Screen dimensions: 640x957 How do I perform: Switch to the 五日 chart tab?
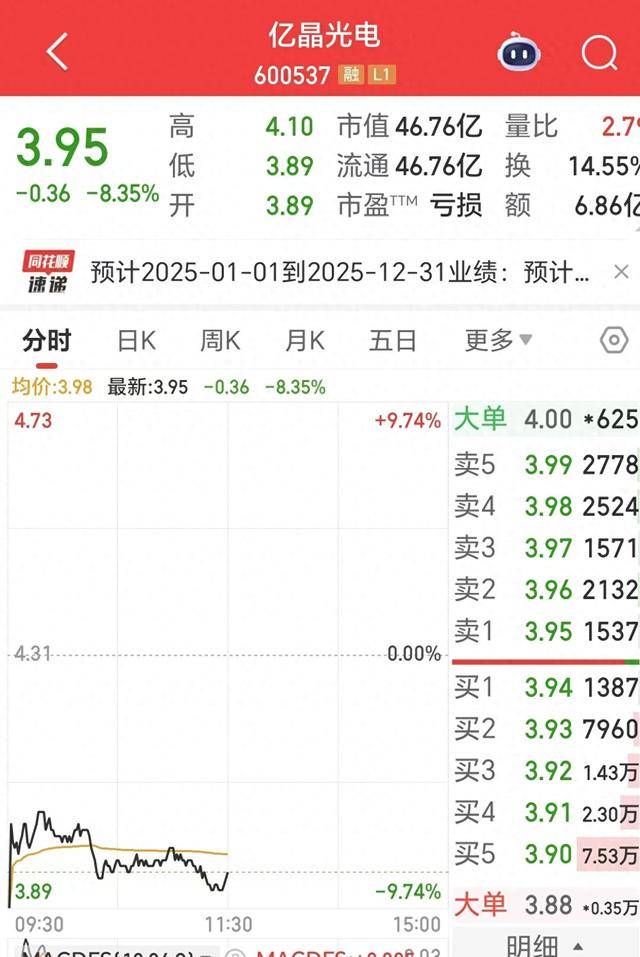pos(392,340)
